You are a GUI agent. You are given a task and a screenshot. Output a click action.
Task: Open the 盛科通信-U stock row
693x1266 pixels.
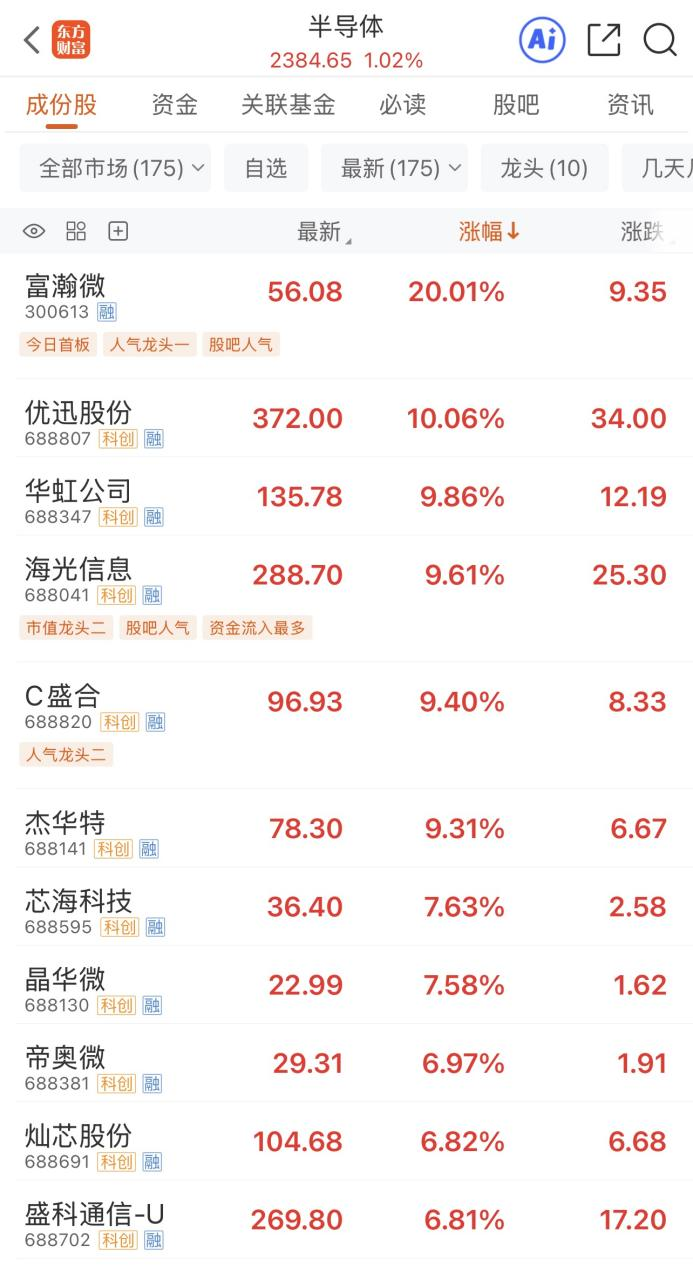coord(94,1215)
